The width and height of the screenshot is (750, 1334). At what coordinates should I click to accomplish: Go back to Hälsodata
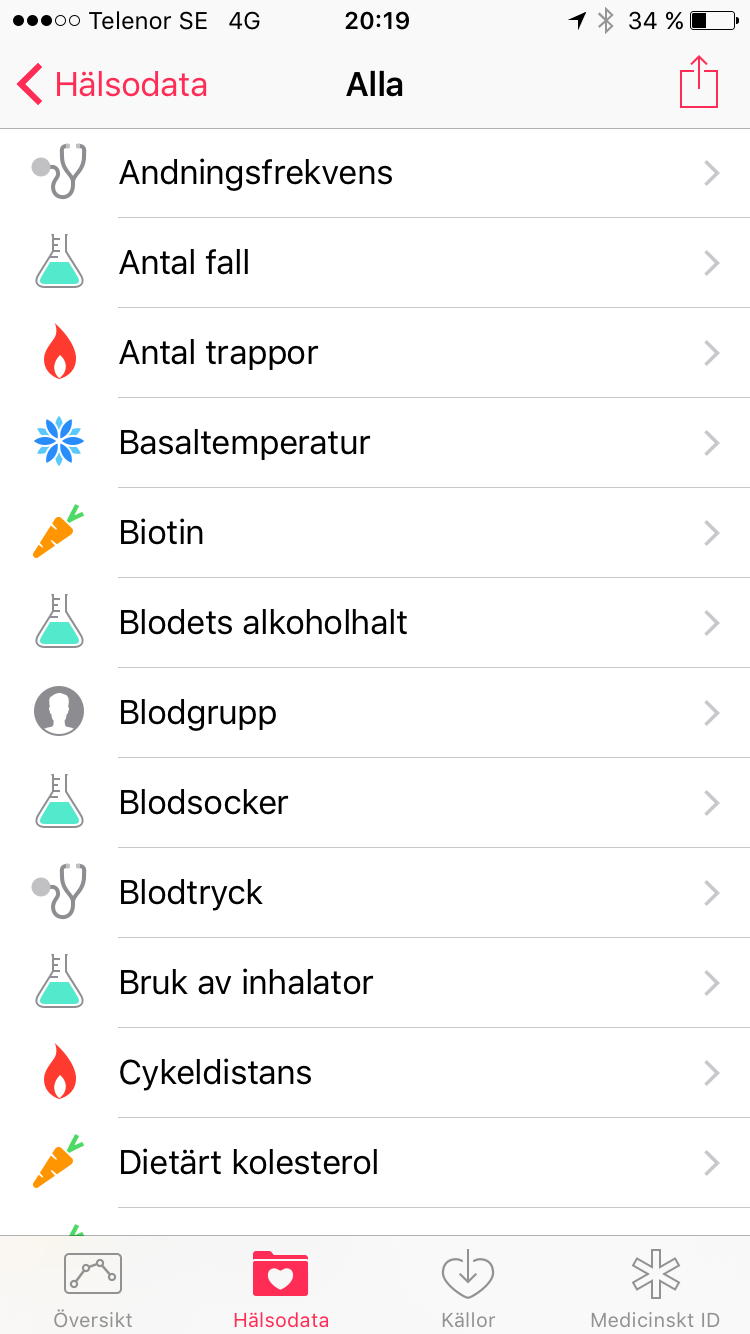(x=112, y=84)
